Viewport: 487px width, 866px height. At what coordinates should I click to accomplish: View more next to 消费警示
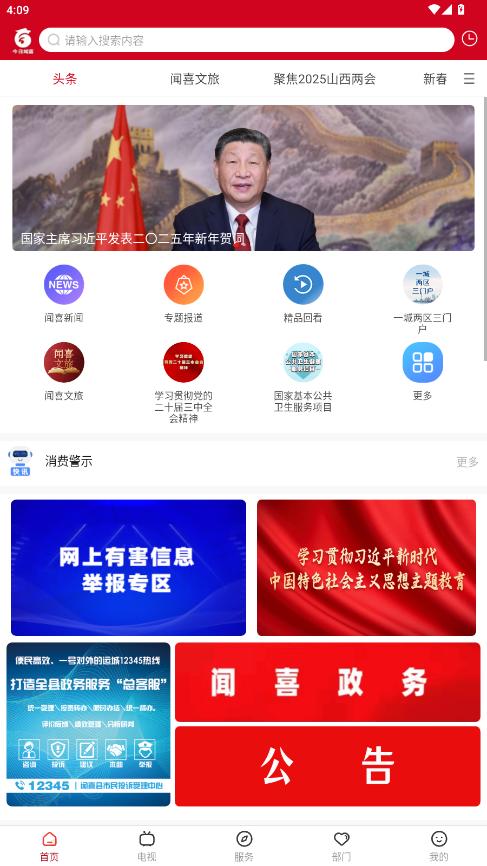[x=467, y=462]
